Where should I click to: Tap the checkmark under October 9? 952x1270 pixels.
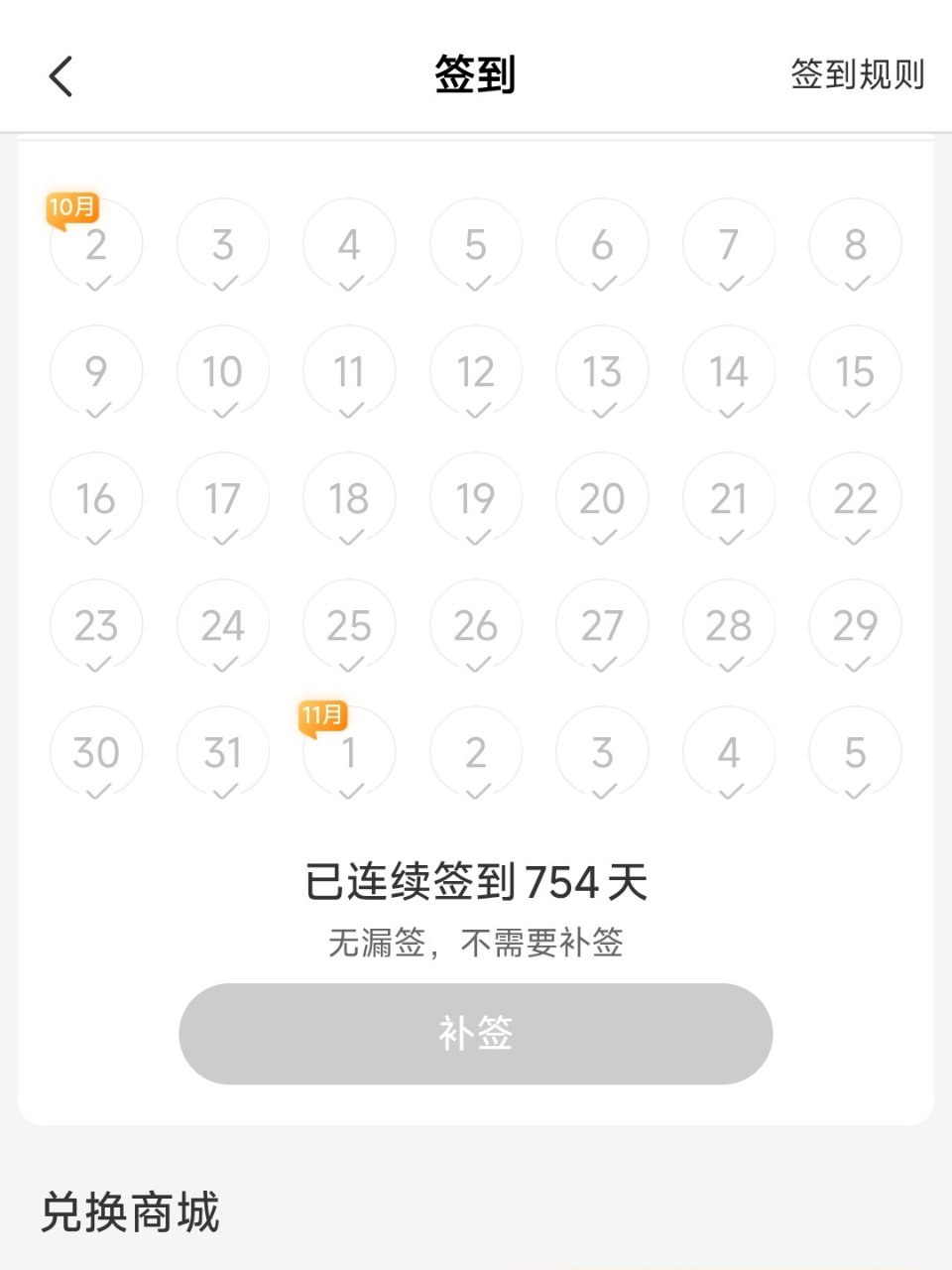(x=95, y=411)
